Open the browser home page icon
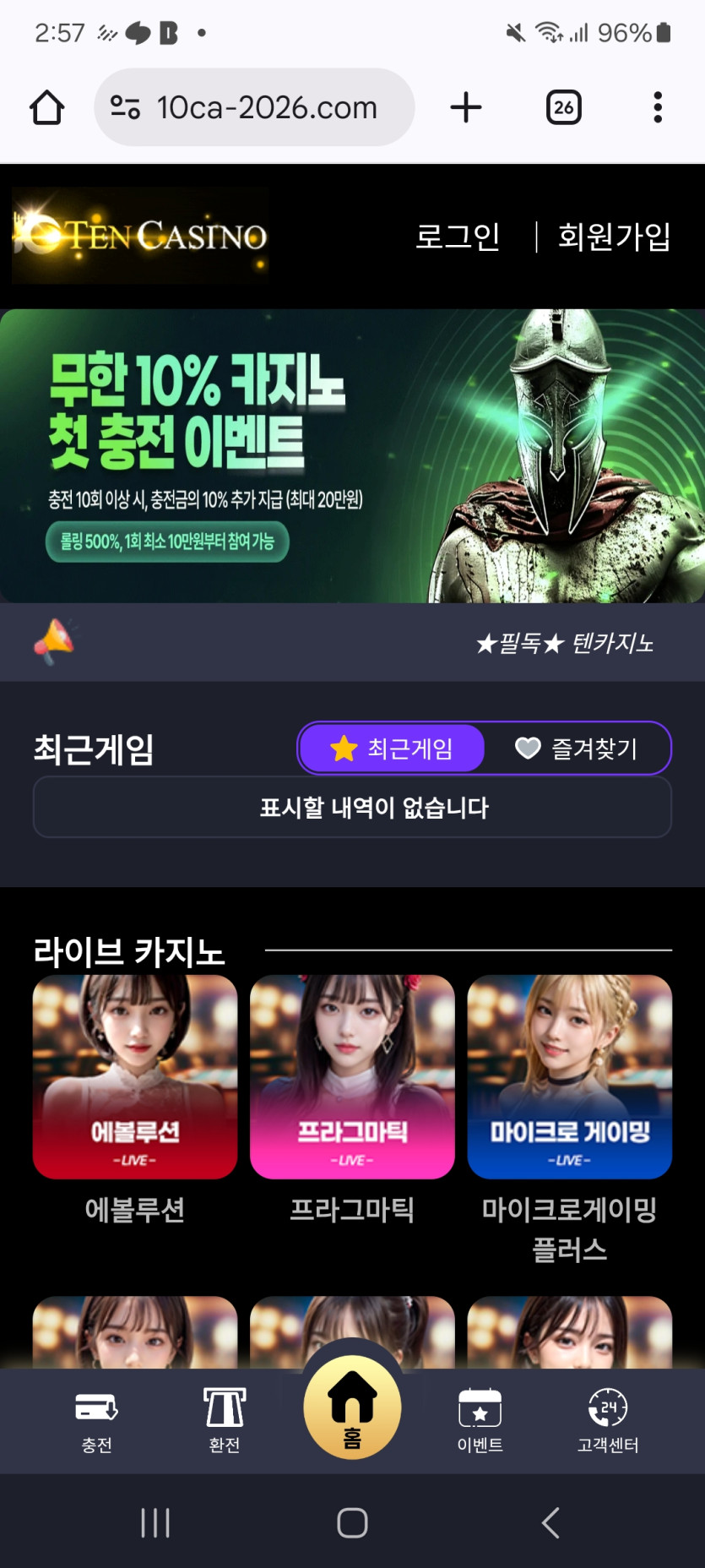705x1568 pixels. (x=47, y=107)
